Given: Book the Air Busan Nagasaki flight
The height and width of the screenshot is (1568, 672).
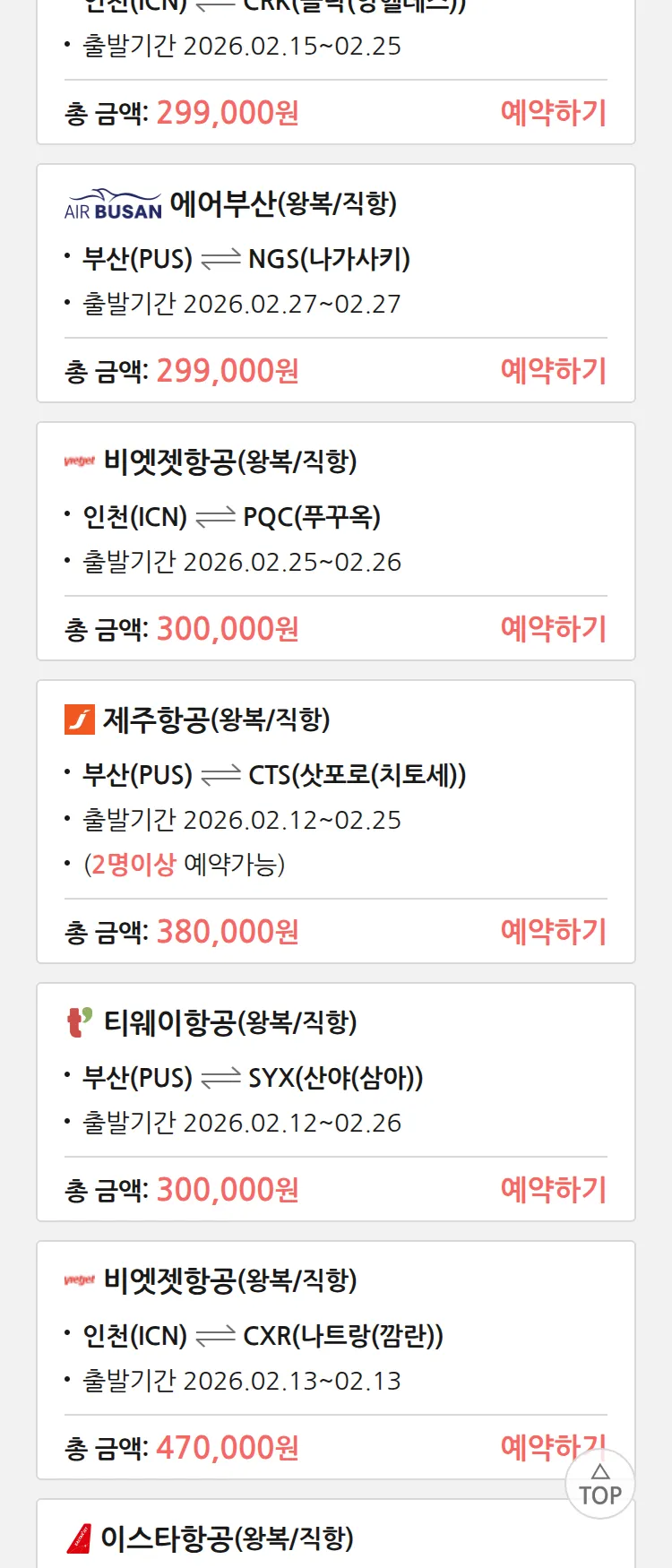Looking at the screenshot, I should (553, 371).
